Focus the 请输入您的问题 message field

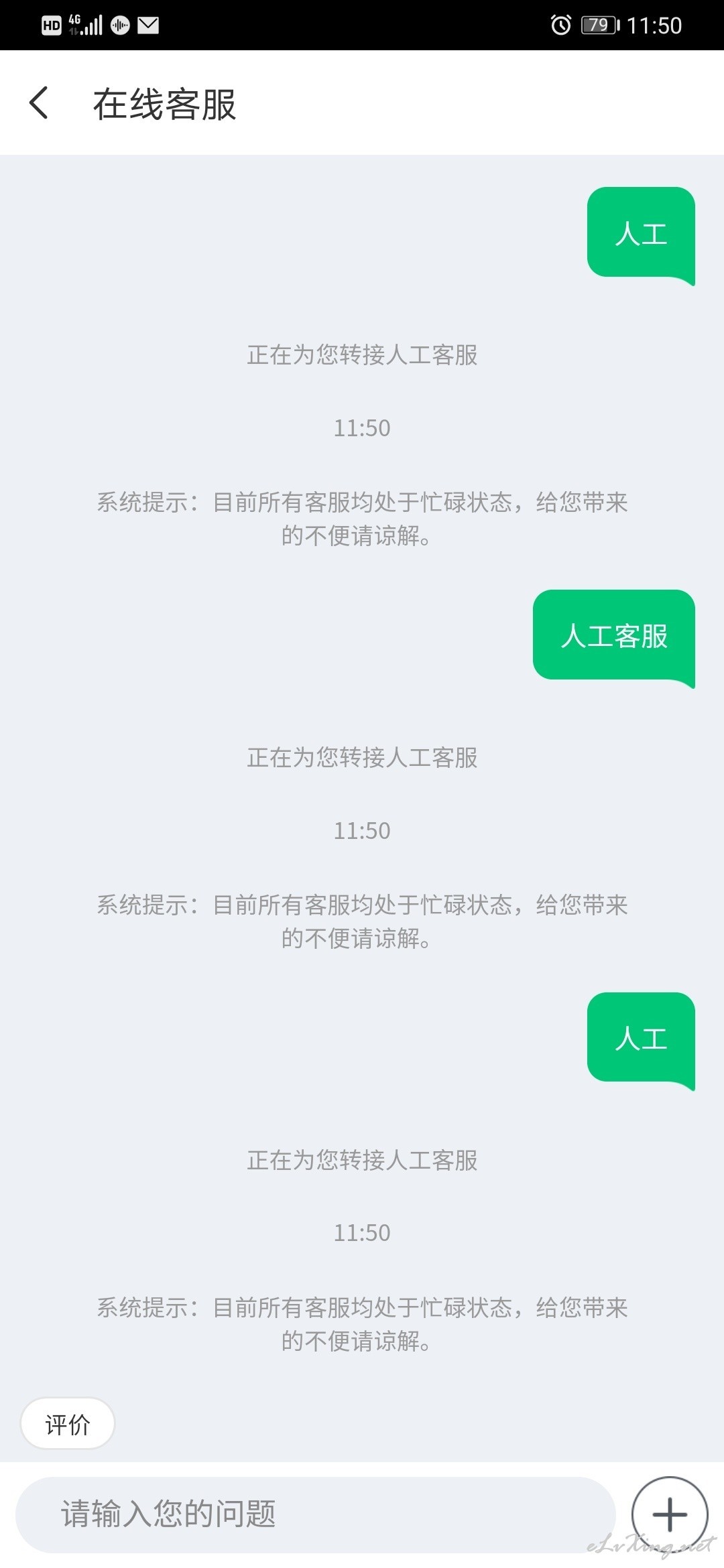[315, 1514]
